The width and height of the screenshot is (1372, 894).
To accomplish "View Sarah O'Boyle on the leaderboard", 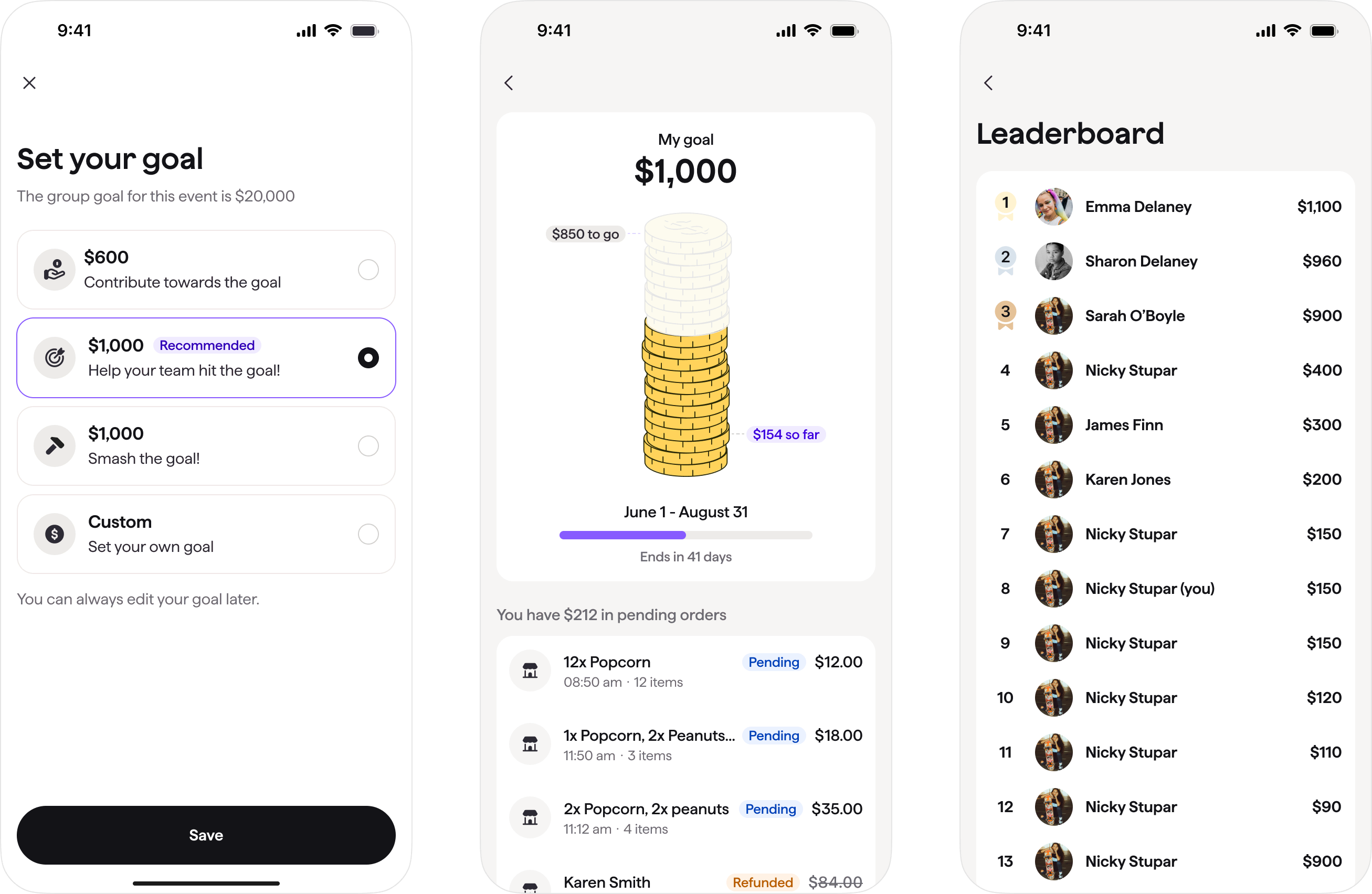I will pyautogui.click(x=1165, y=316).
